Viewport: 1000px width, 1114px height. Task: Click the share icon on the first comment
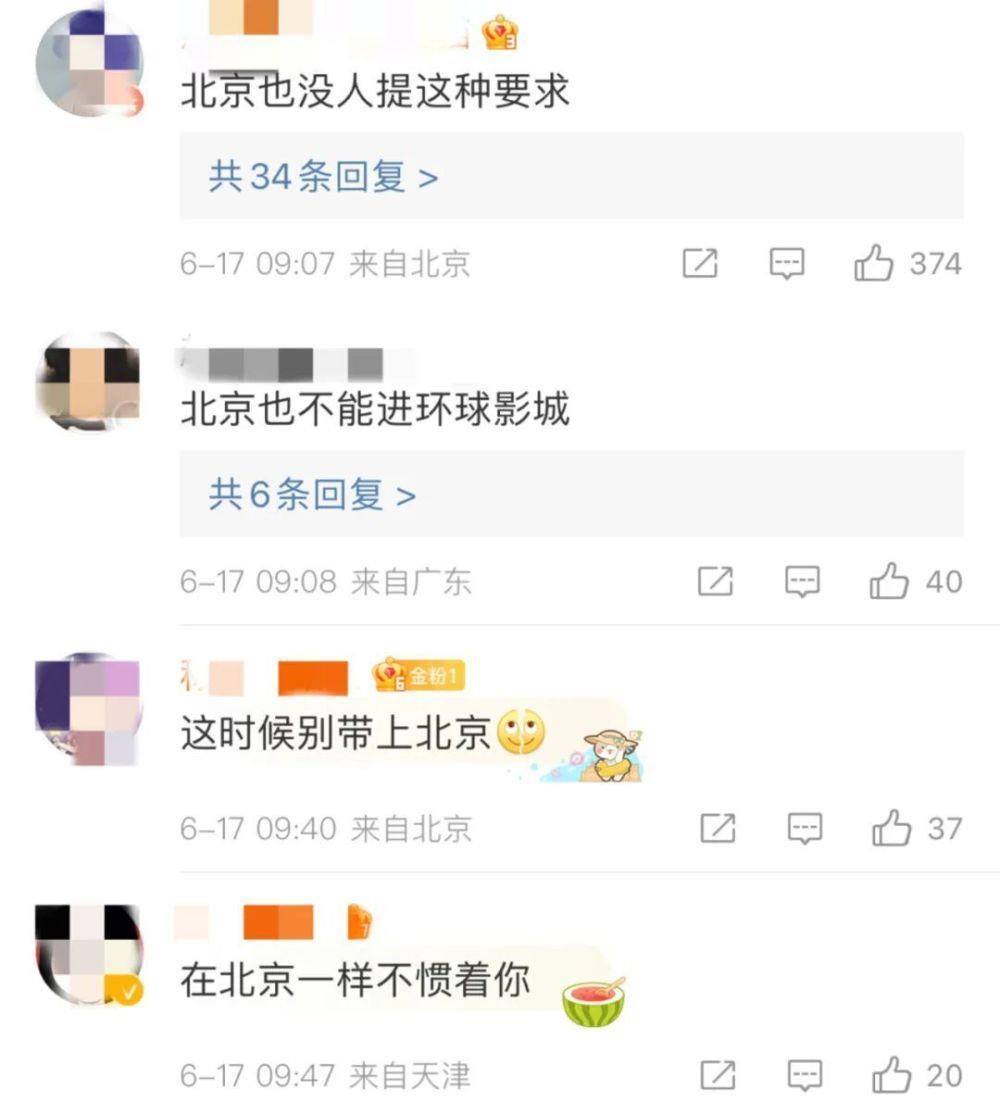point(703,264)
